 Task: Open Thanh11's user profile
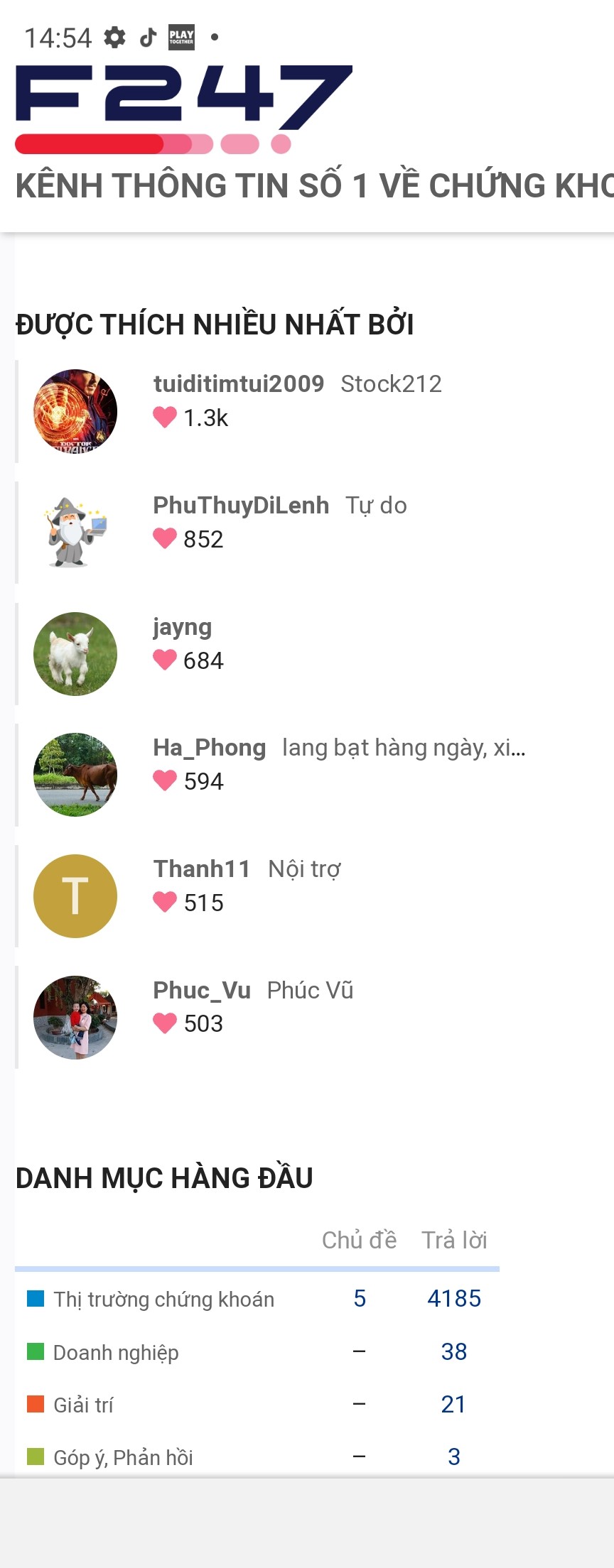(202, 869)
